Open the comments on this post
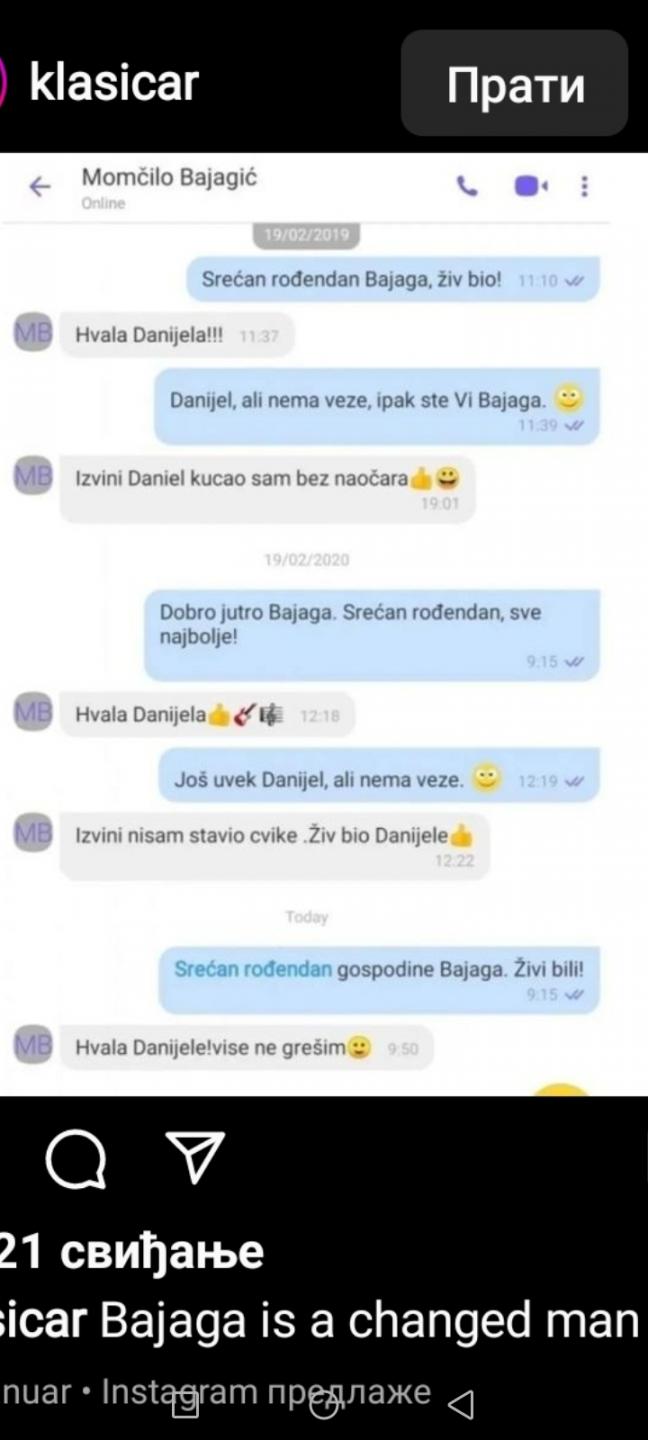The image size is (648, 1440). tap(76, 1162)
